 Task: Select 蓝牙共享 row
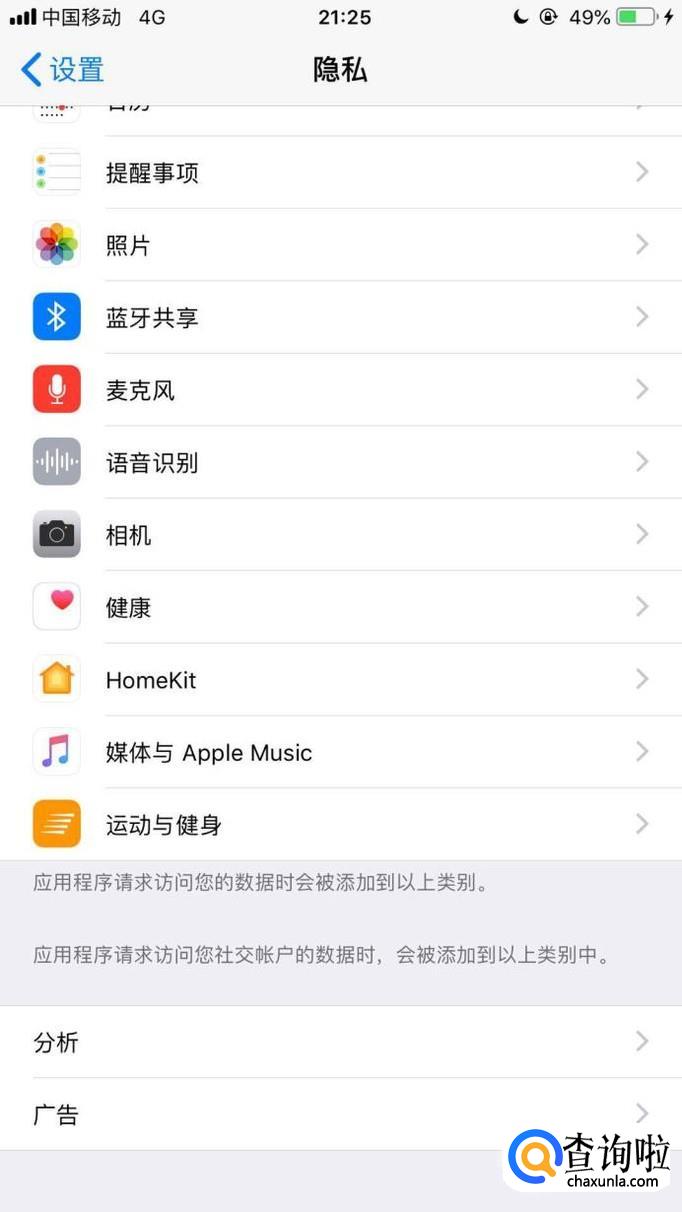point(340,318)
